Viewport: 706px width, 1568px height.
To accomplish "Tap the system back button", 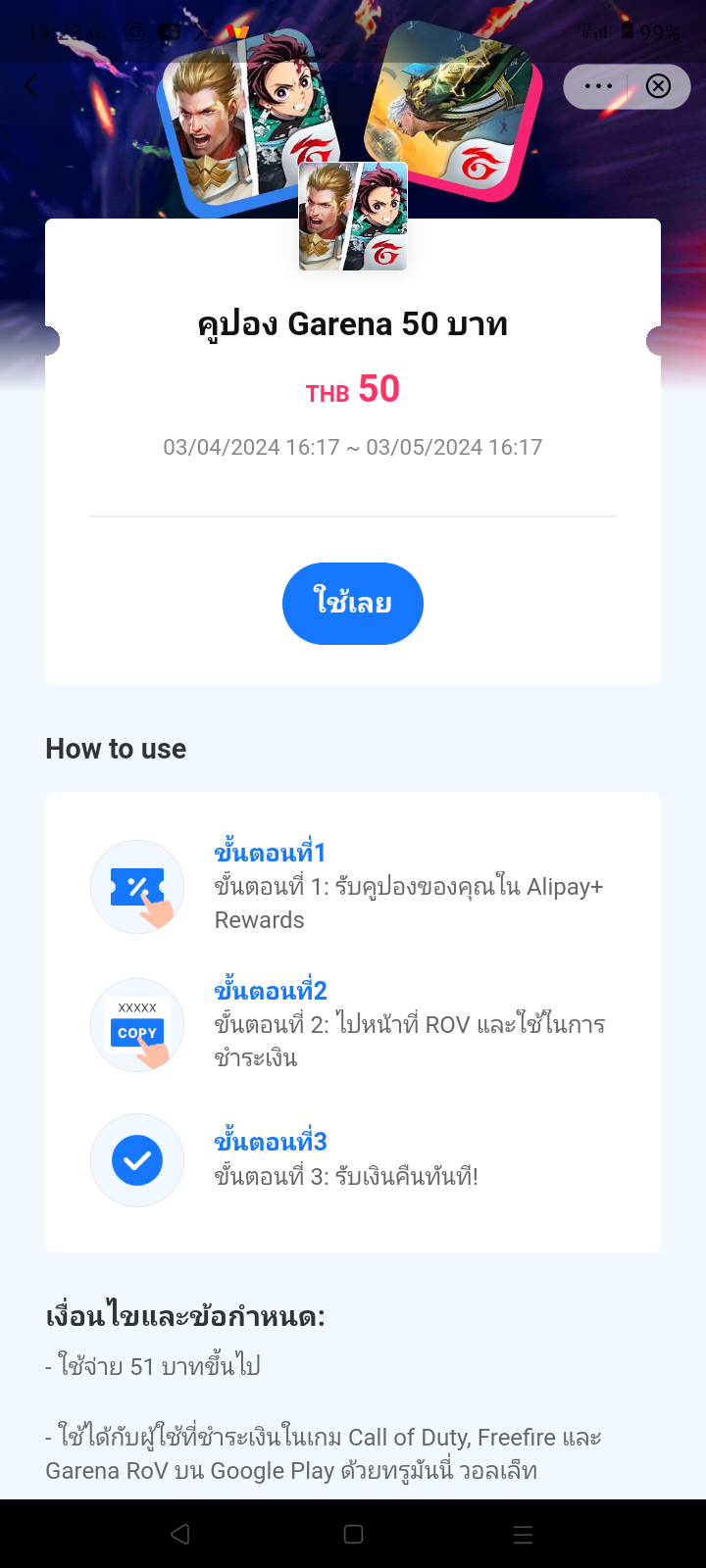I will point(179,1534).
